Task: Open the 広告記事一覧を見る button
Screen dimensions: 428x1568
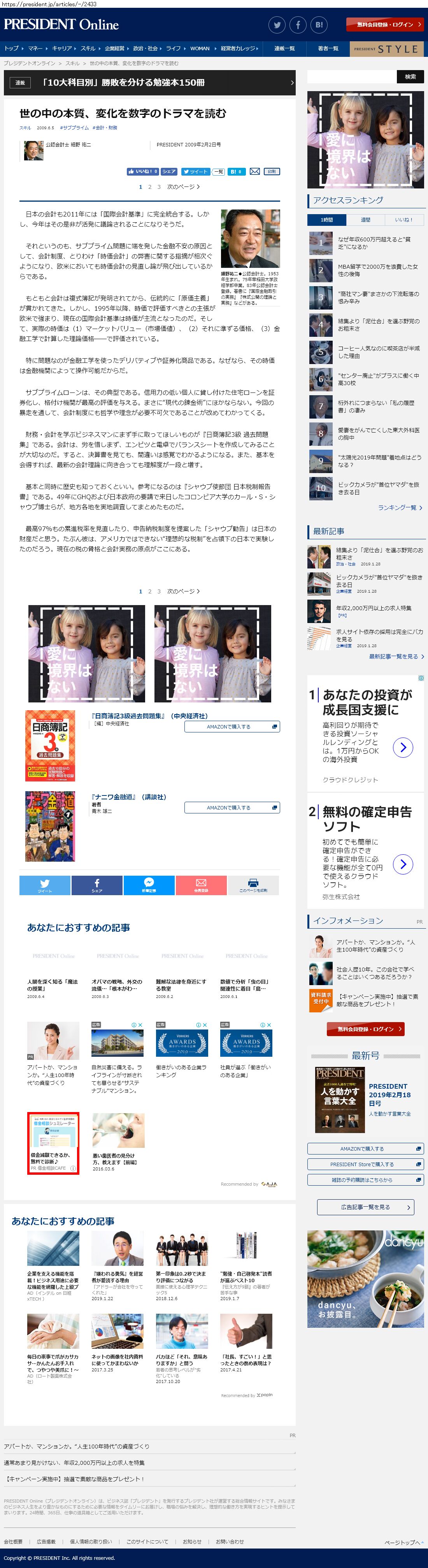Action: click(365, 1207)
